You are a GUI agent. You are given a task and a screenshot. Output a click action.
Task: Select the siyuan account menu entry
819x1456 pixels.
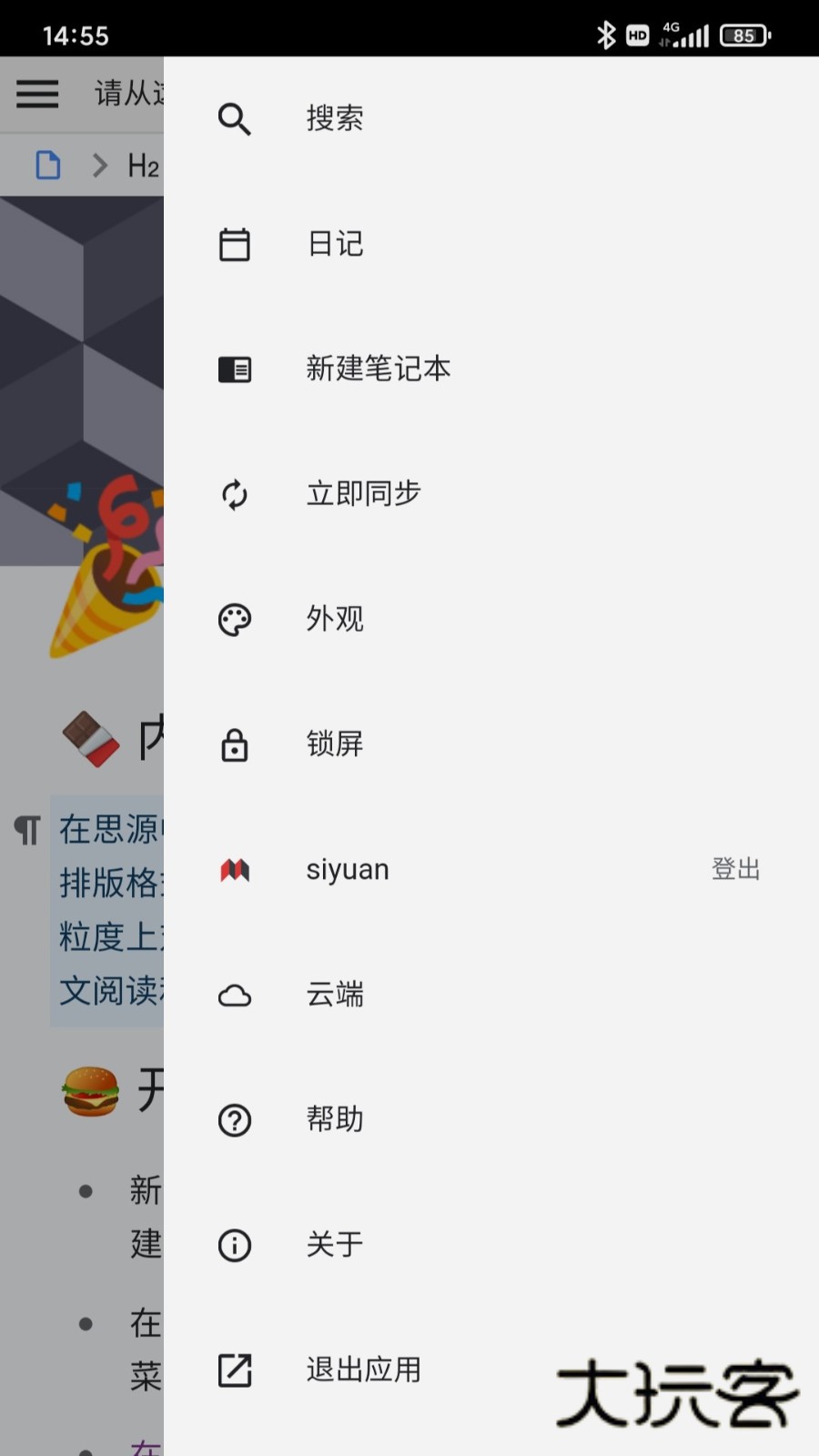click(x=348, y=869)
